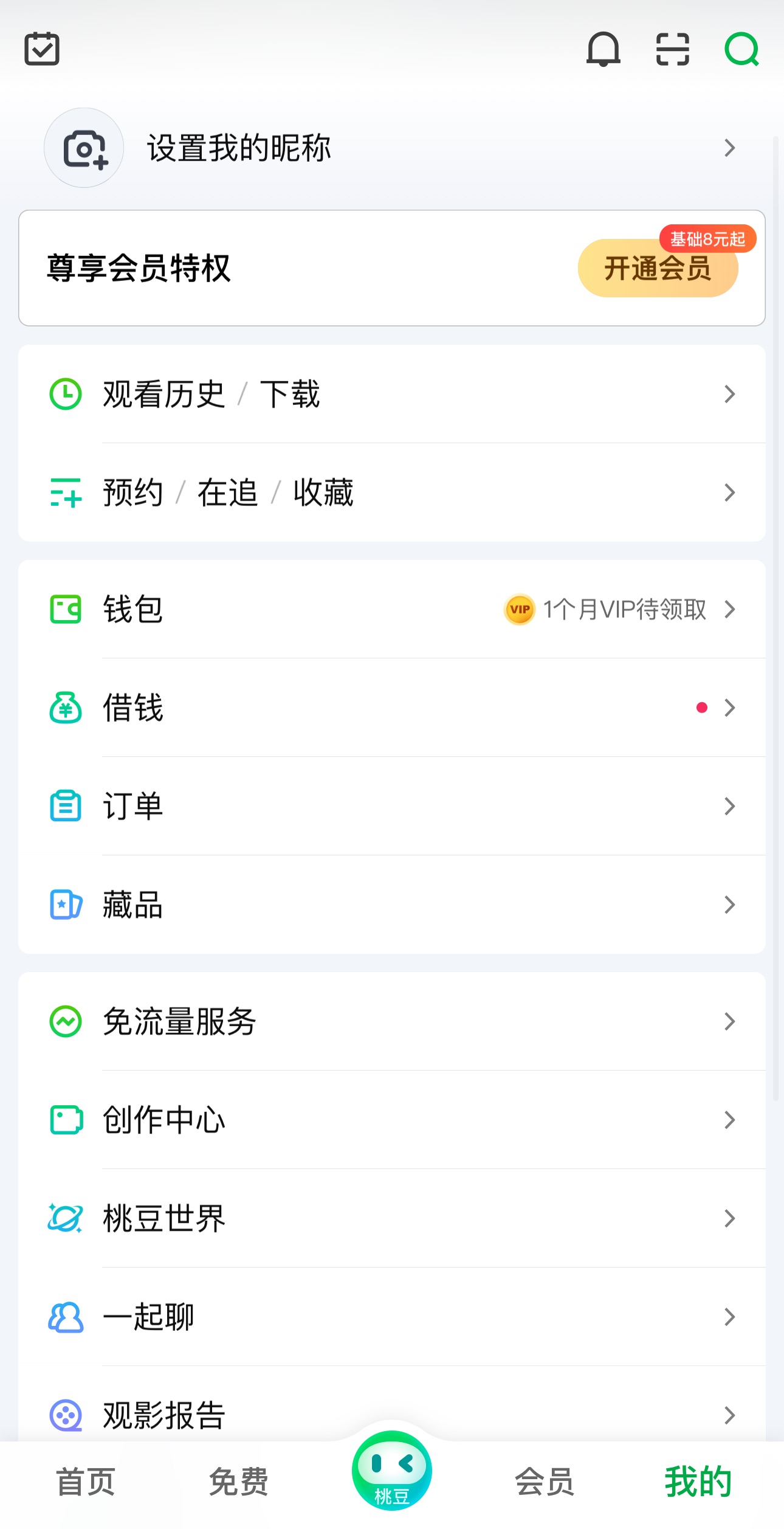Open 藏品 collectibles

pyautogui.click(x=392, y=905)
